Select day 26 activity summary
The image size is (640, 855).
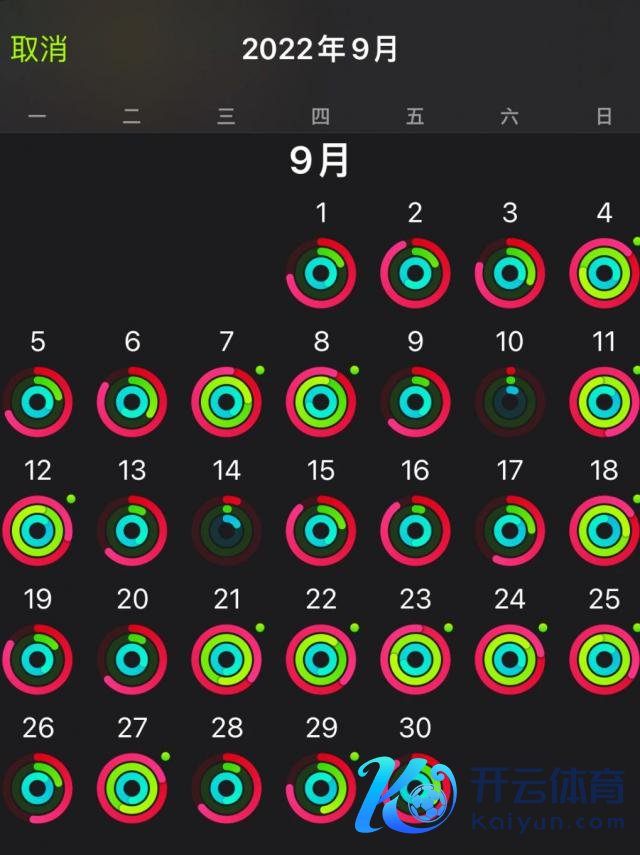click(38, 787)
